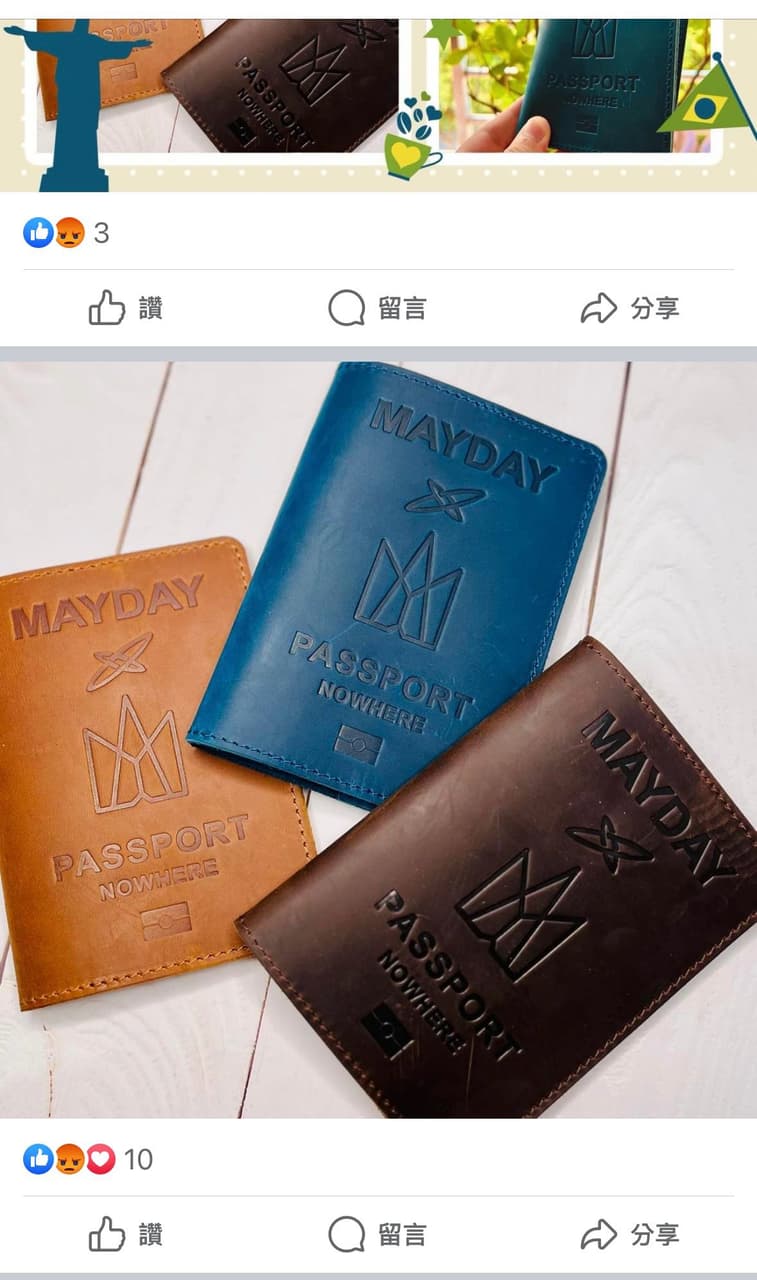Share the post with 10 reactions
This screenshot has width=757, height=1280.
[x=630, y=1235]
